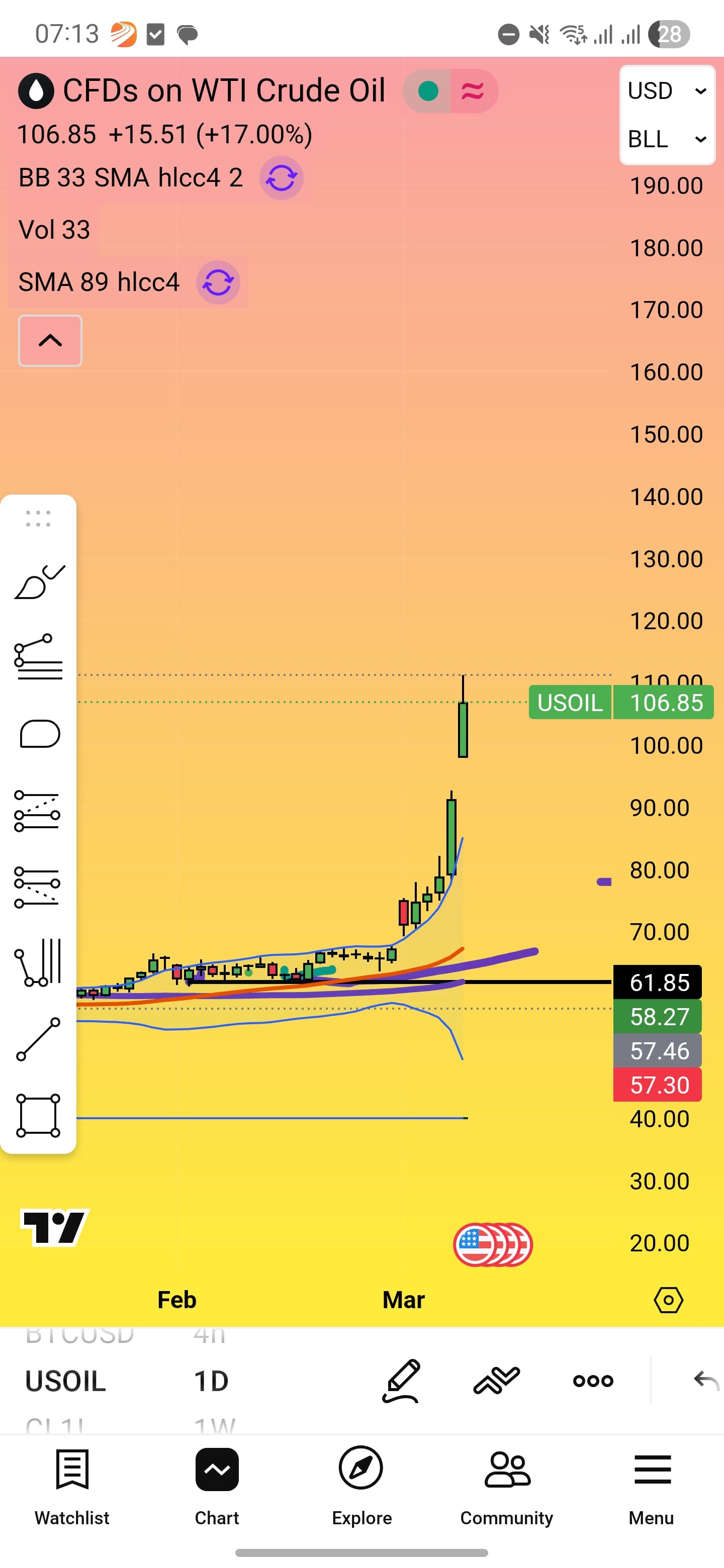The height and width of the screenshot is (1568, 724).
Task: Open the USD currency dropdown
Action: click(x=666, y=91)
